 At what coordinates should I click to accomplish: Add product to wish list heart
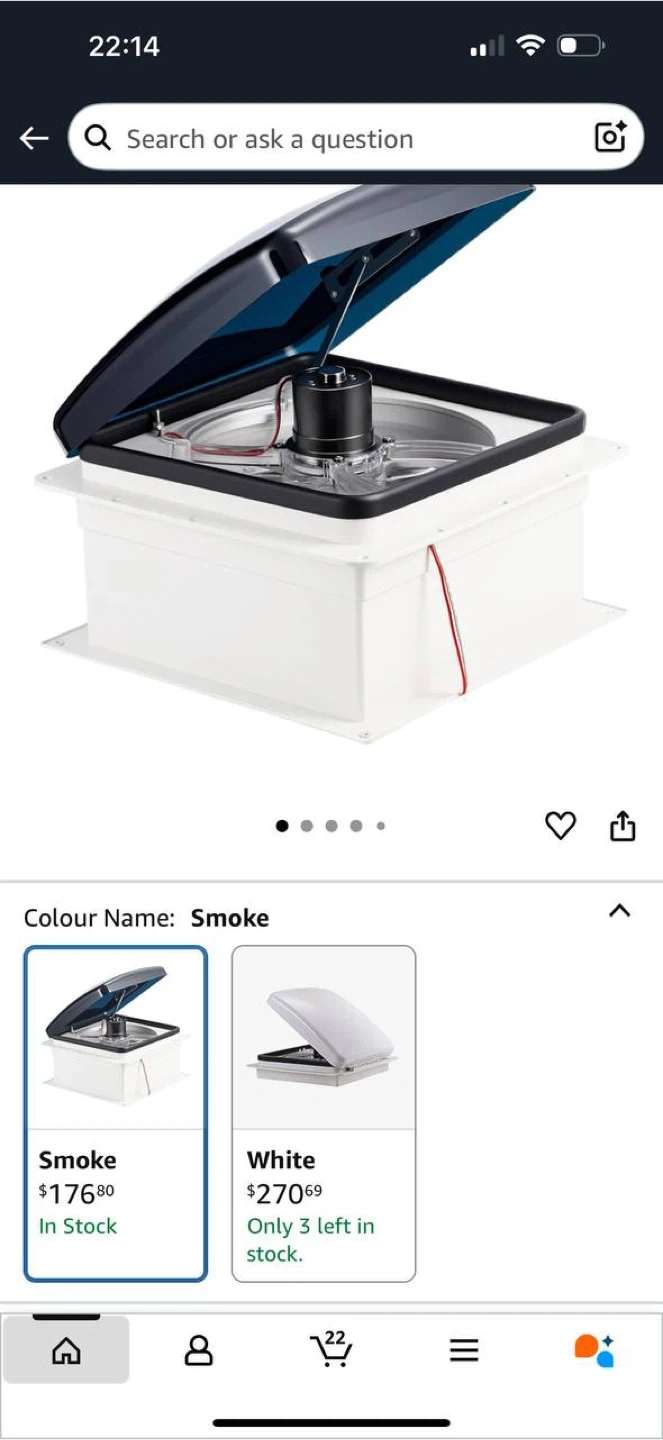tap(560, 826)
